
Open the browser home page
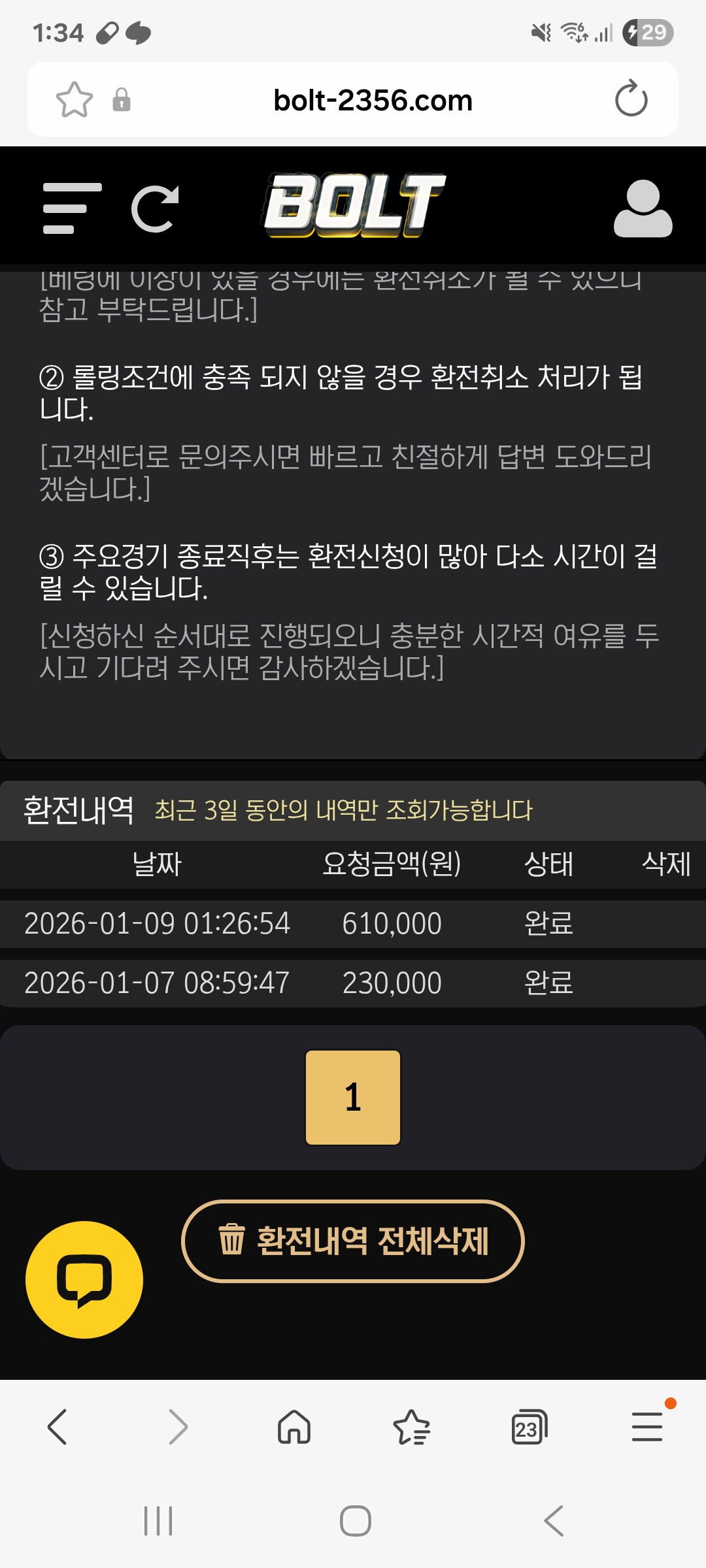(x=294, y=1427)
